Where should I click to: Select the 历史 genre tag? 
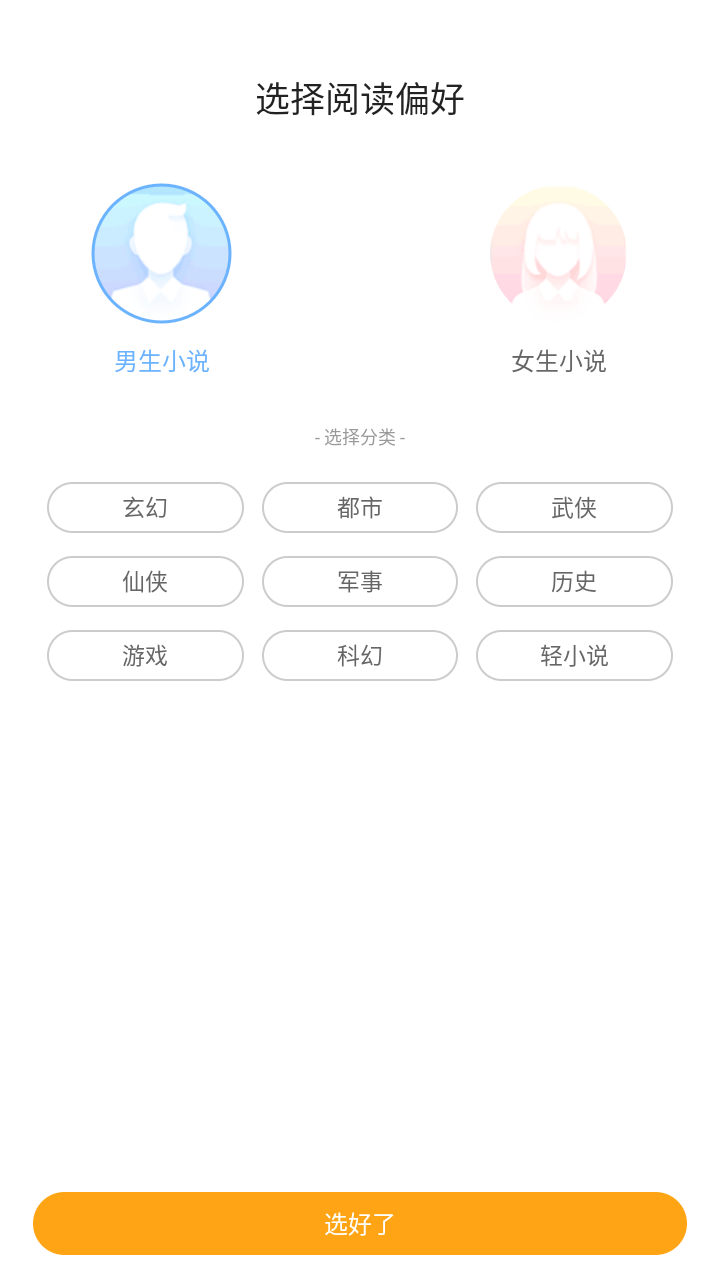[574, 581]
